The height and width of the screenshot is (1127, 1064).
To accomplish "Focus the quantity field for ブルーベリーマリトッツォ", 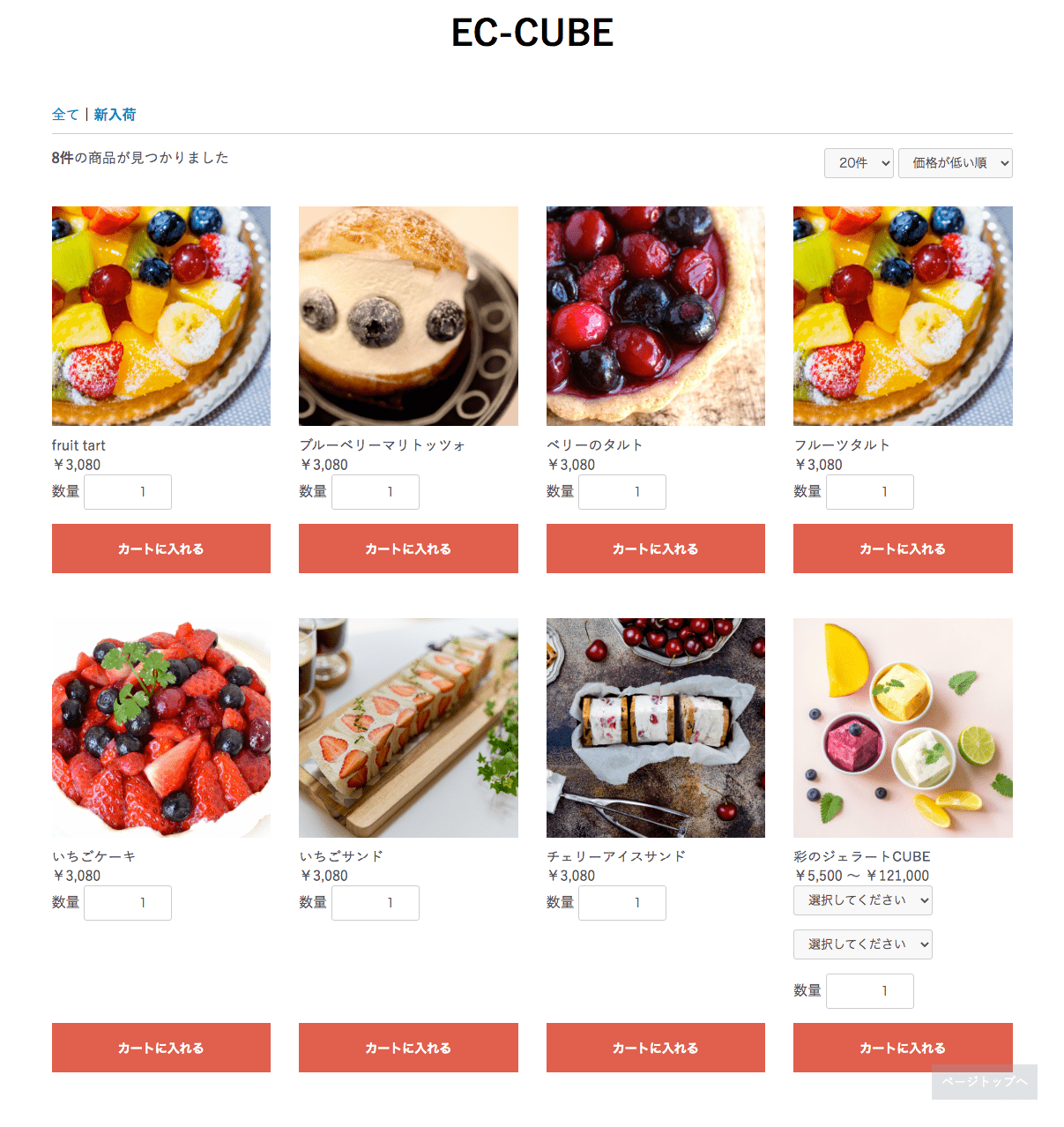I will (x=376, y=492).
